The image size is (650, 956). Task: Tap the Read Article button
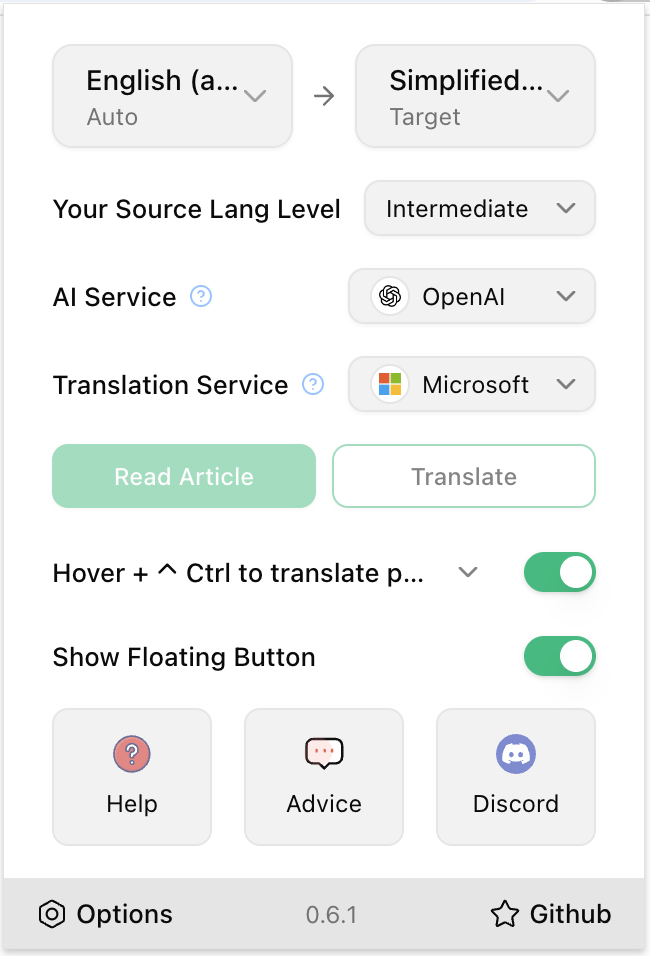tap(184, 476)
